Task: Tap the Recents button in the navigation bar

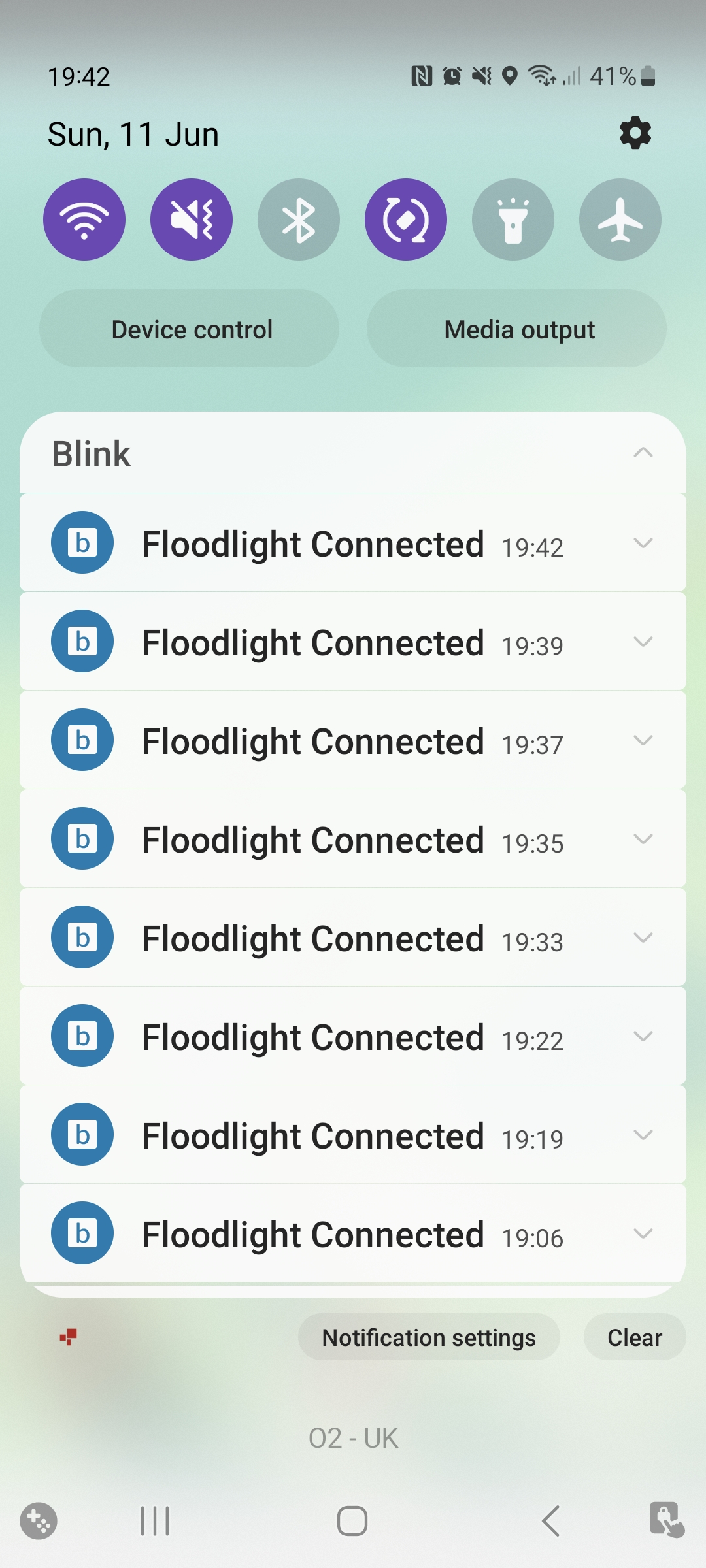Action: point(153,1520)
